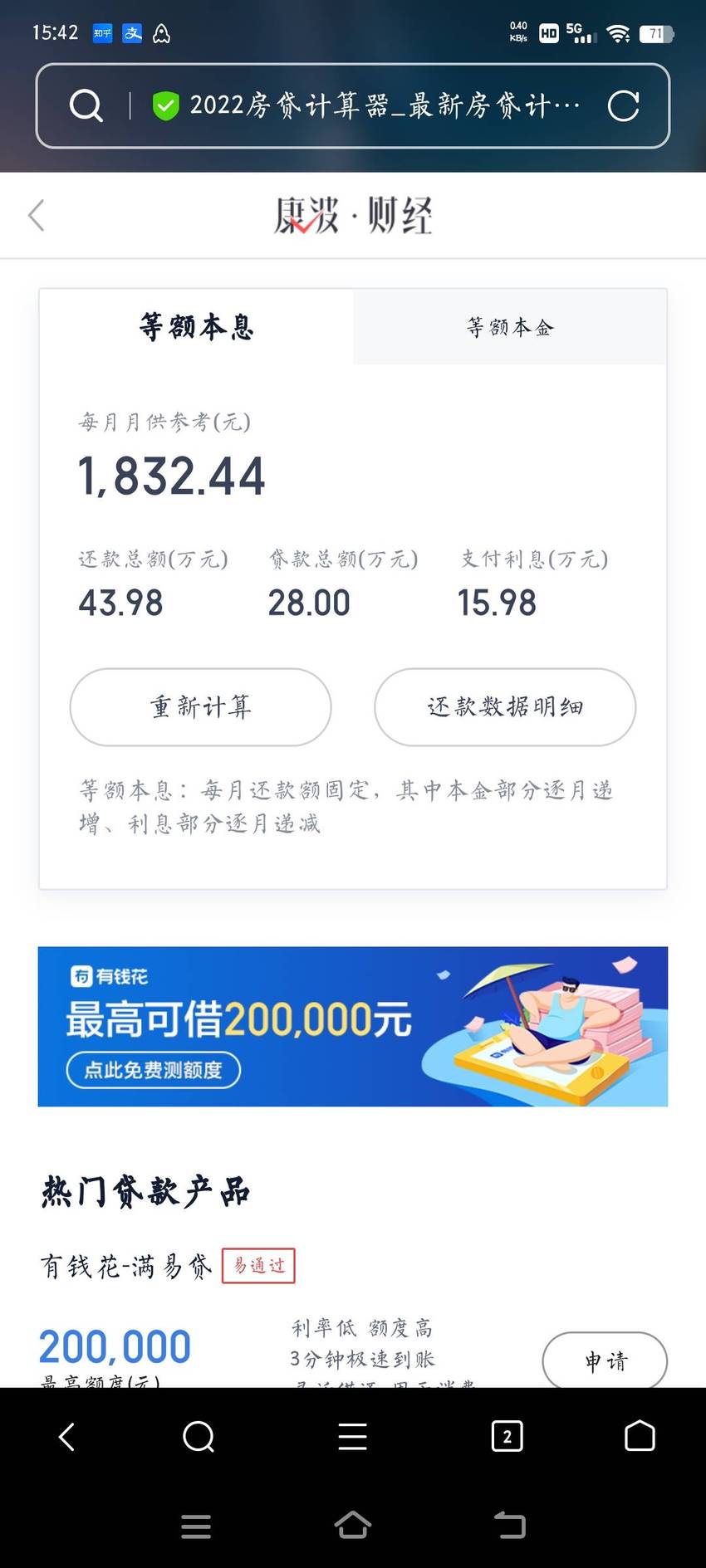Tap 点此免费测额度 on the banner
Screen dimensions: 706x1568
click(154, 1070)
